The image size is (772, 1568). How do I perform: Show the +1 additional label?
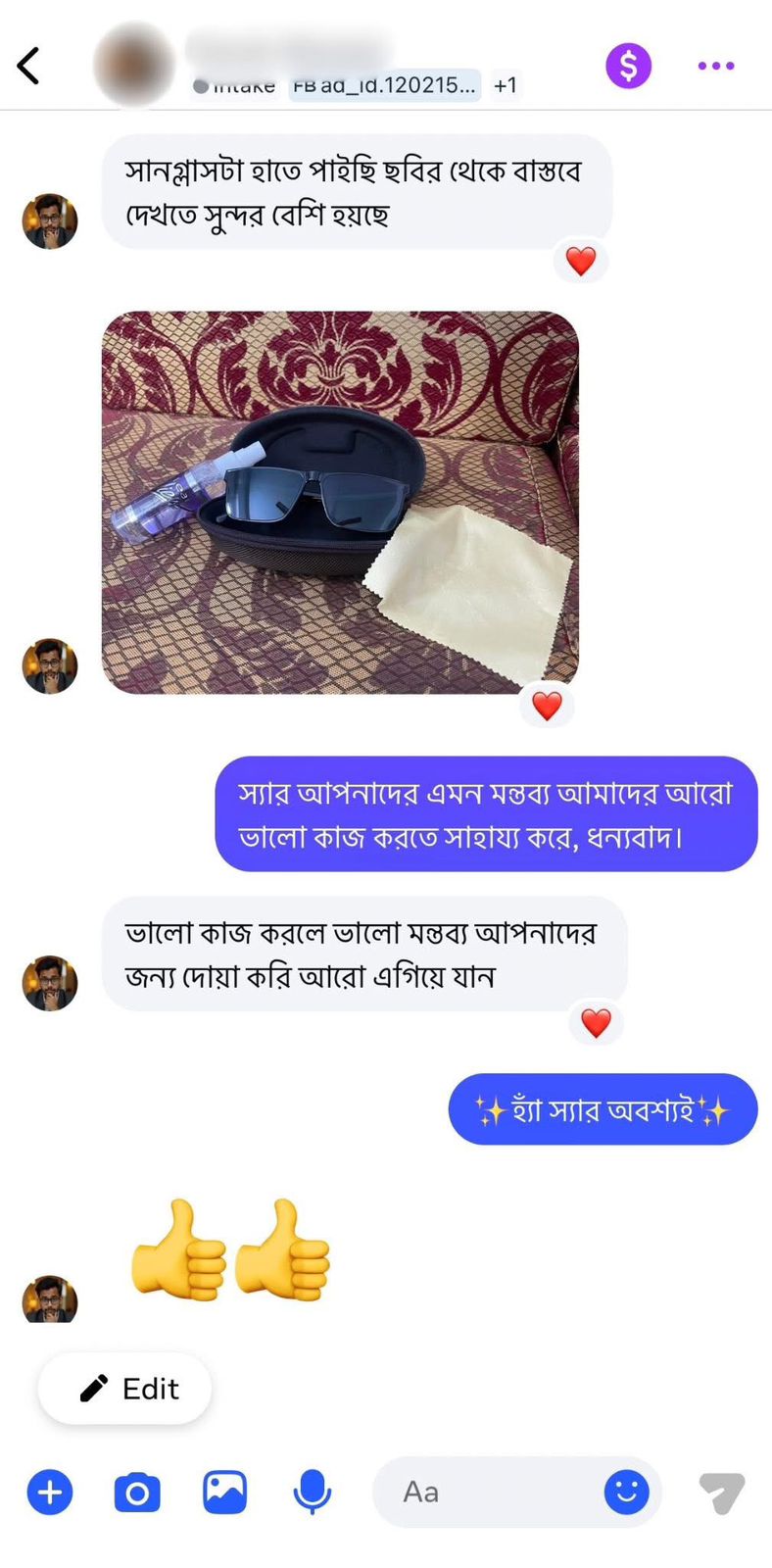click(x=505, y=85)
